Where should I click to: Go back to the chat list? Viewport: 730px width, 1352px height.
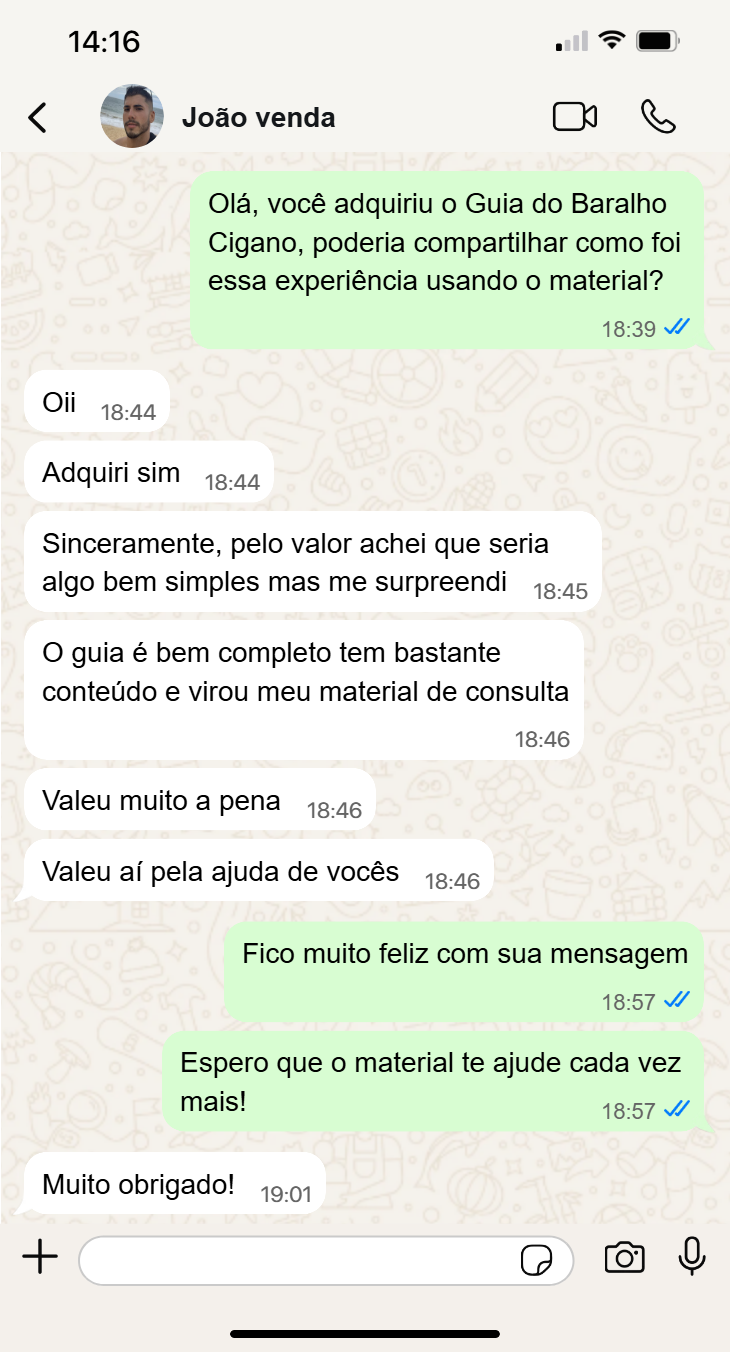[37, 117]
